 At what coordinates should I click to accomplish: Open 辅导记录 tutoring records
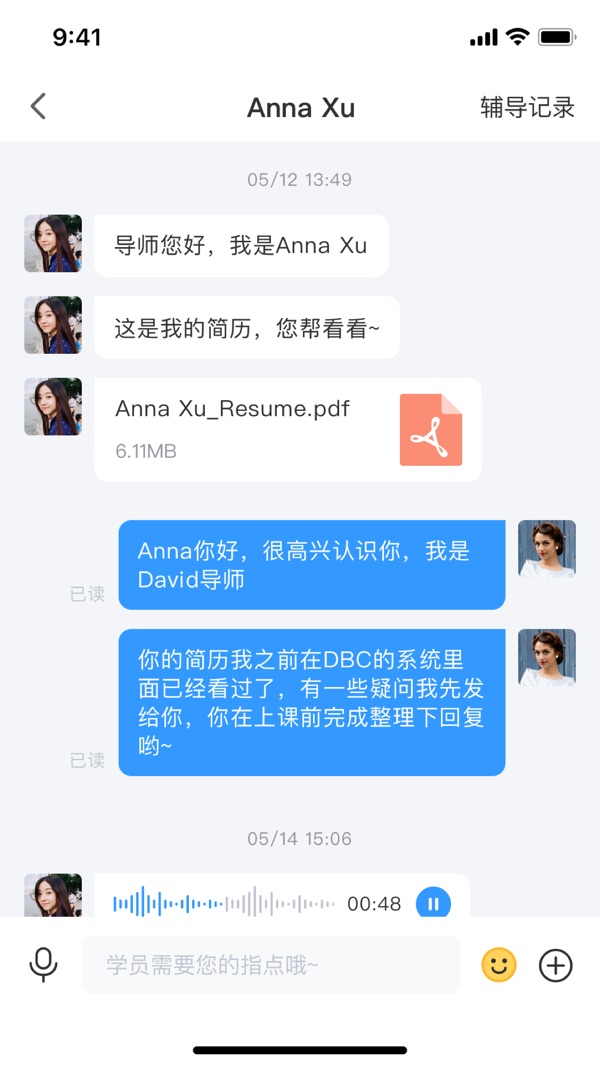527,107
